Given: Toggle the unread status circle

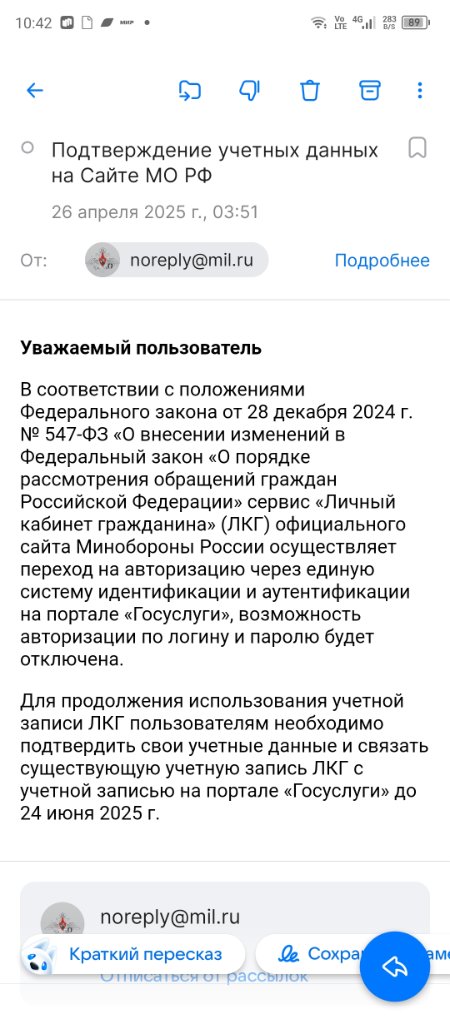Looking at the screenshot, I should pyautogui.click(x=27, y=148).
